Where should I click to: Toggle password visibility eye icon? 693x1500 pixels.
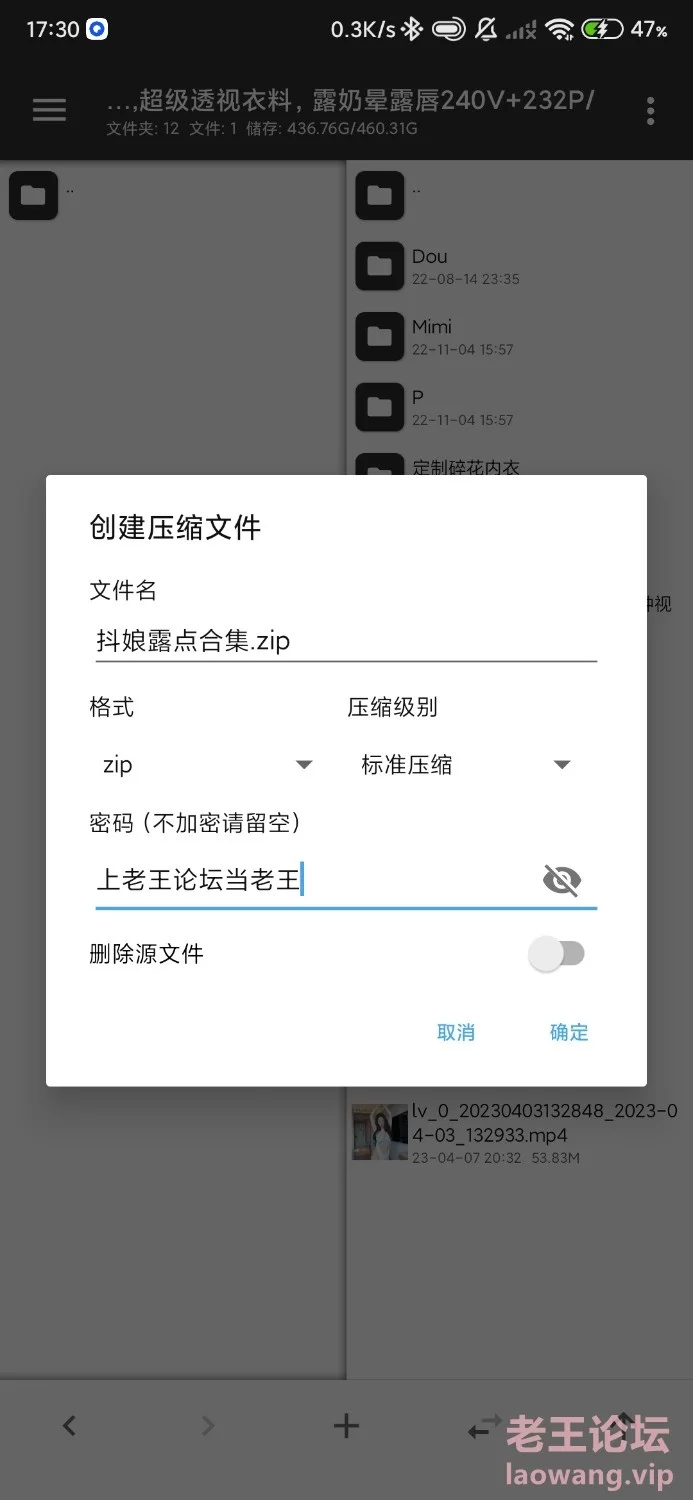(562, 880)
